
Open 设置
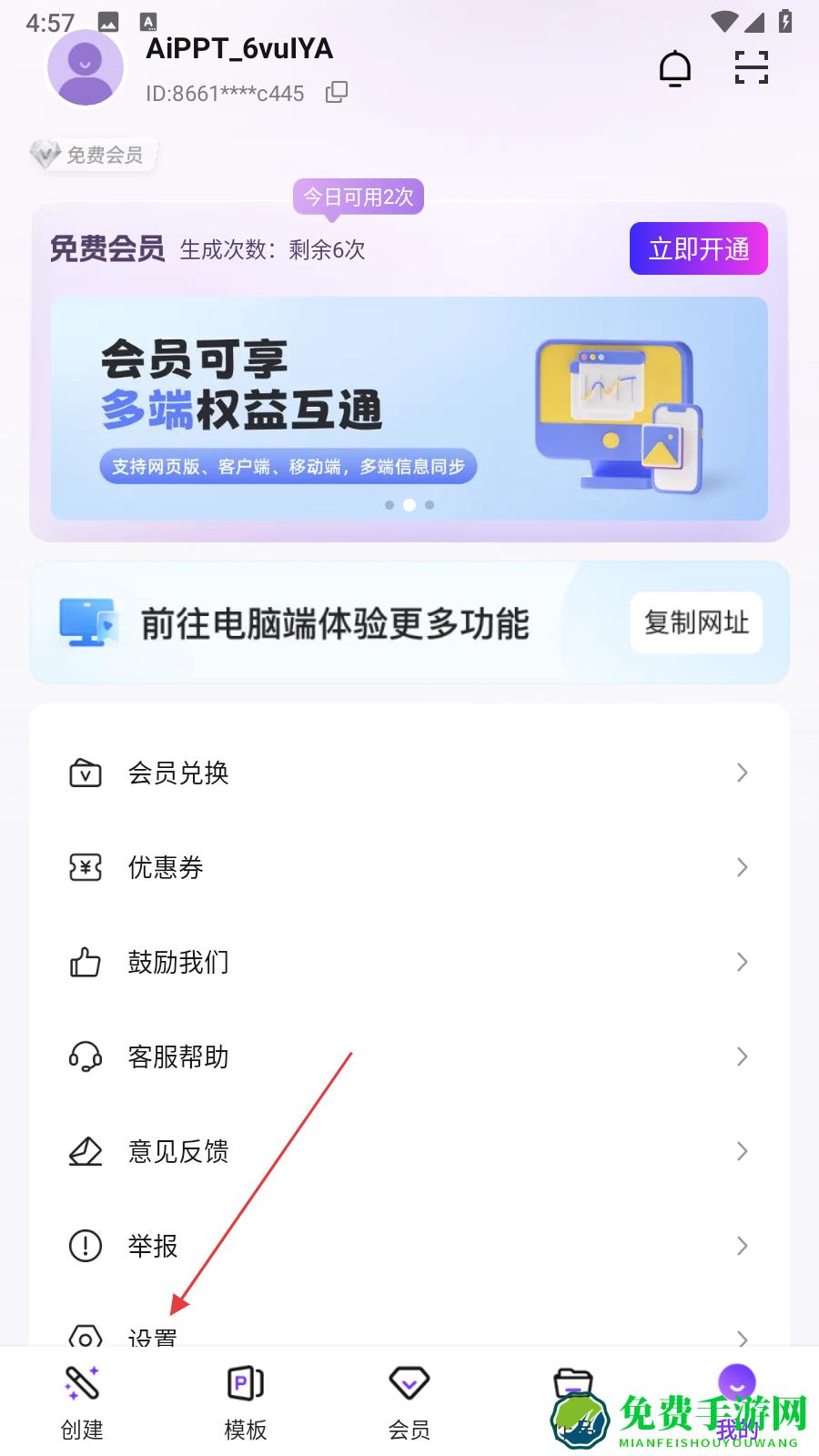[x=409, y=1336]
